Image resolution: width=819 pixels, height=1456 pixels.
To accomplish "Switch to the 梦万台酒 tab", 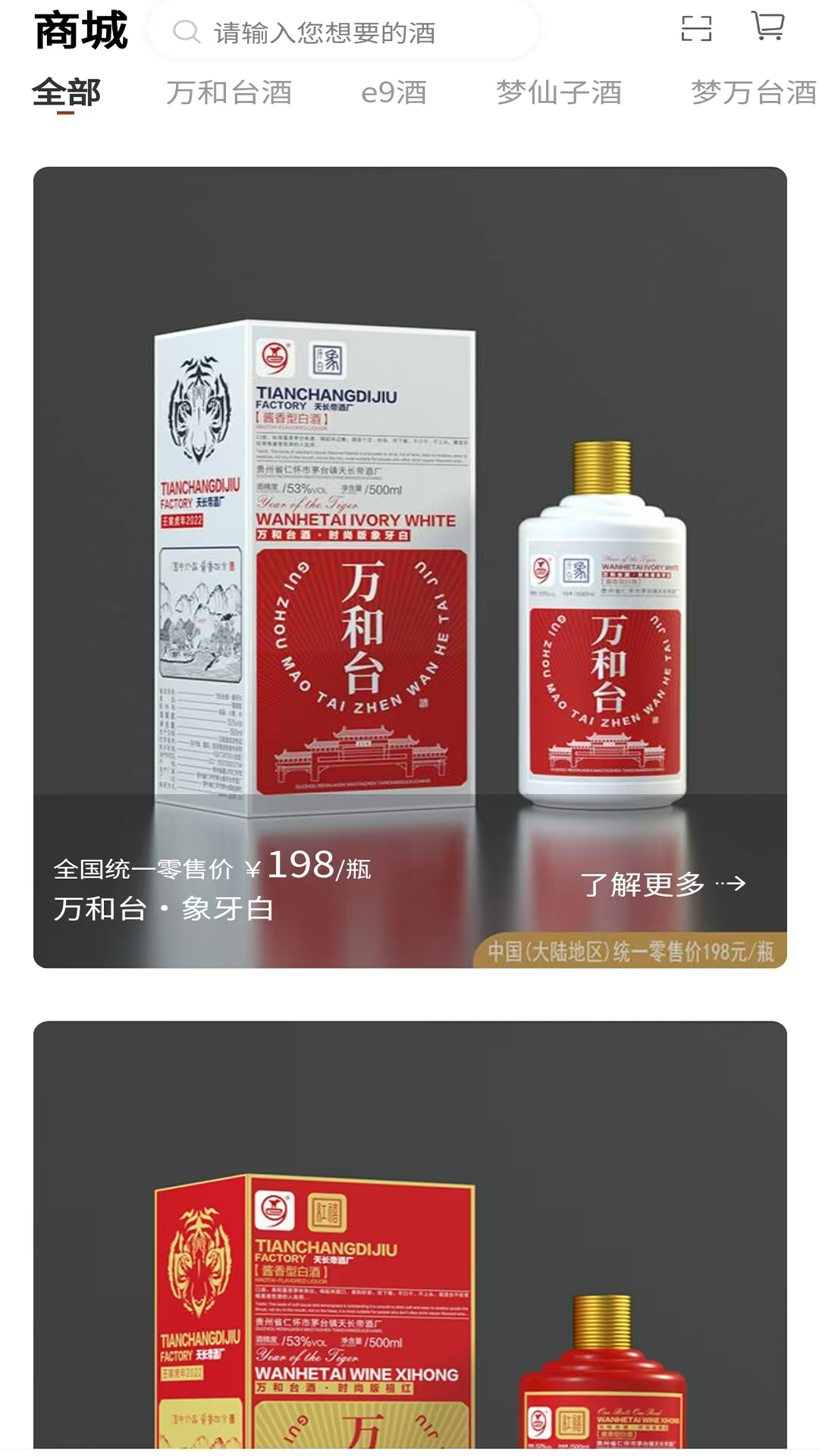I will 752,93.
